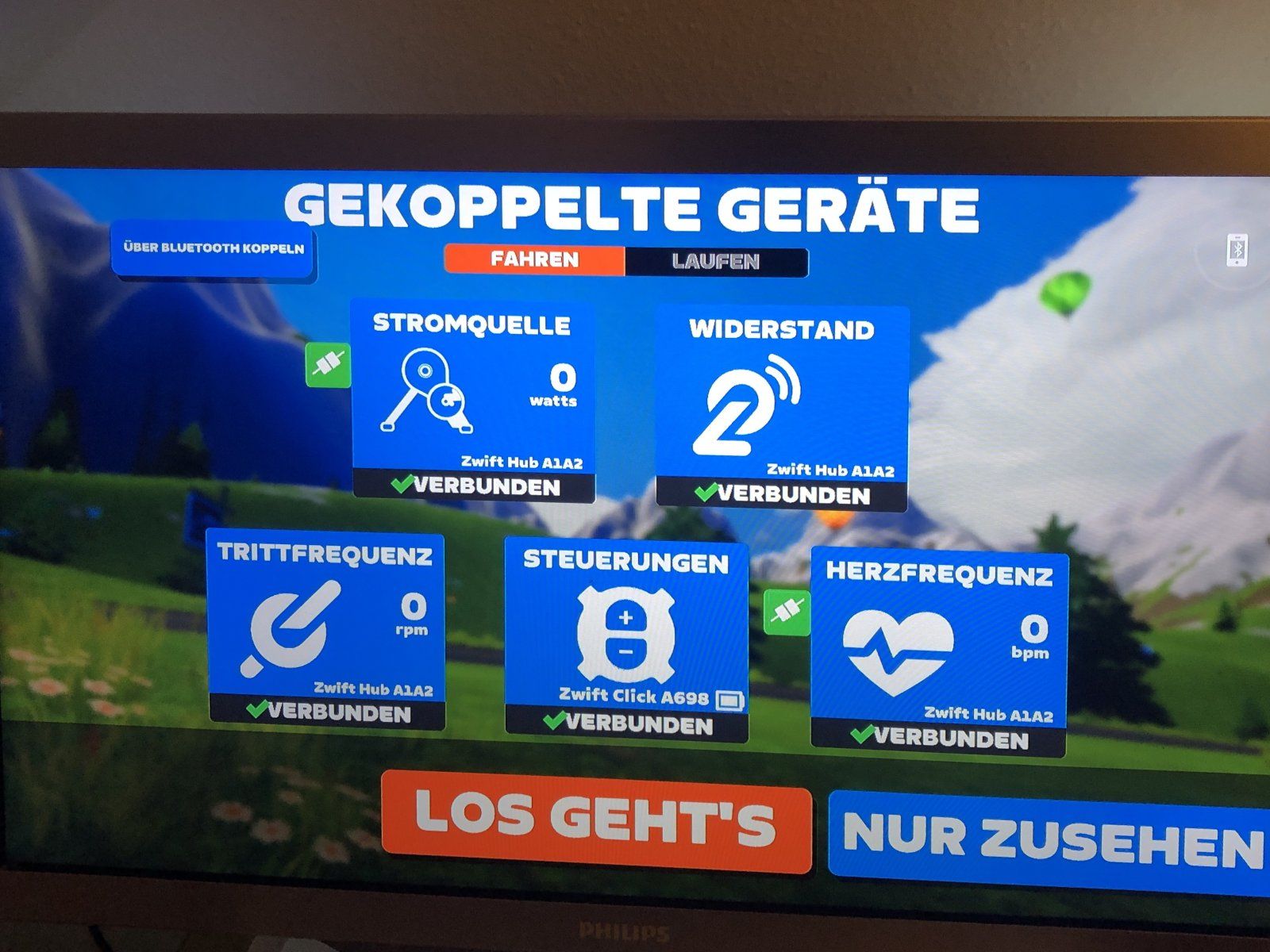The image size is (1270, 952).
Task: Switch to the Laufen tab
Action: [x=715, y=262]
